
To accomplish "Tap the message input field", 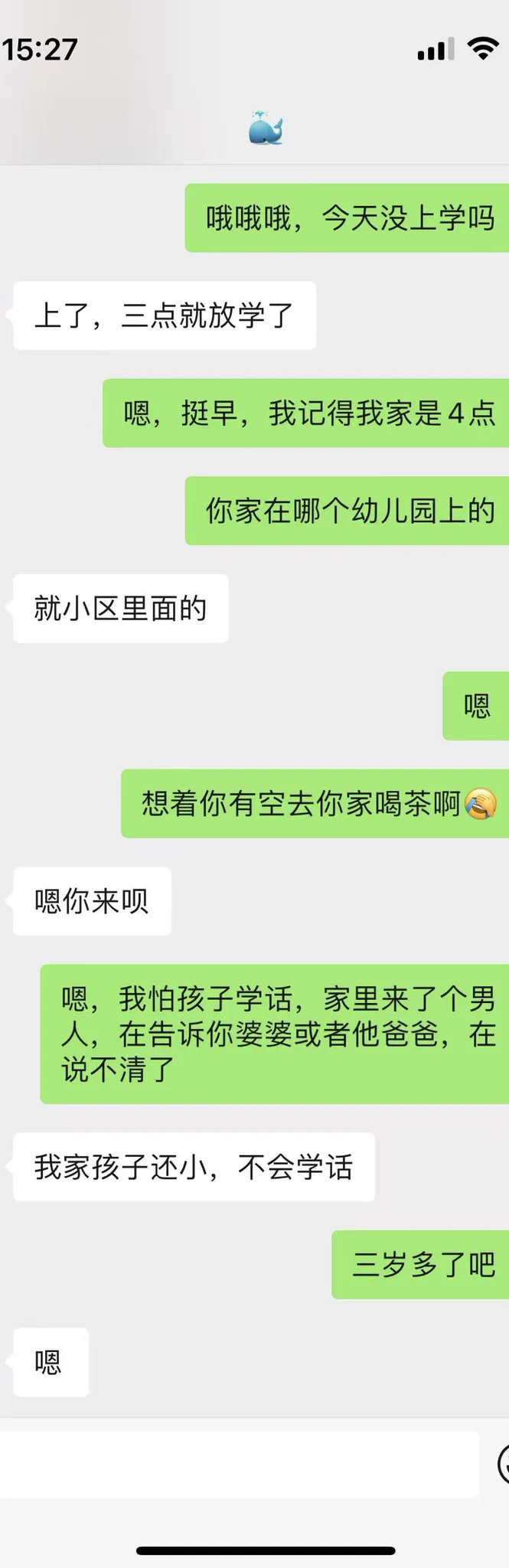I will pos(237,1463).
